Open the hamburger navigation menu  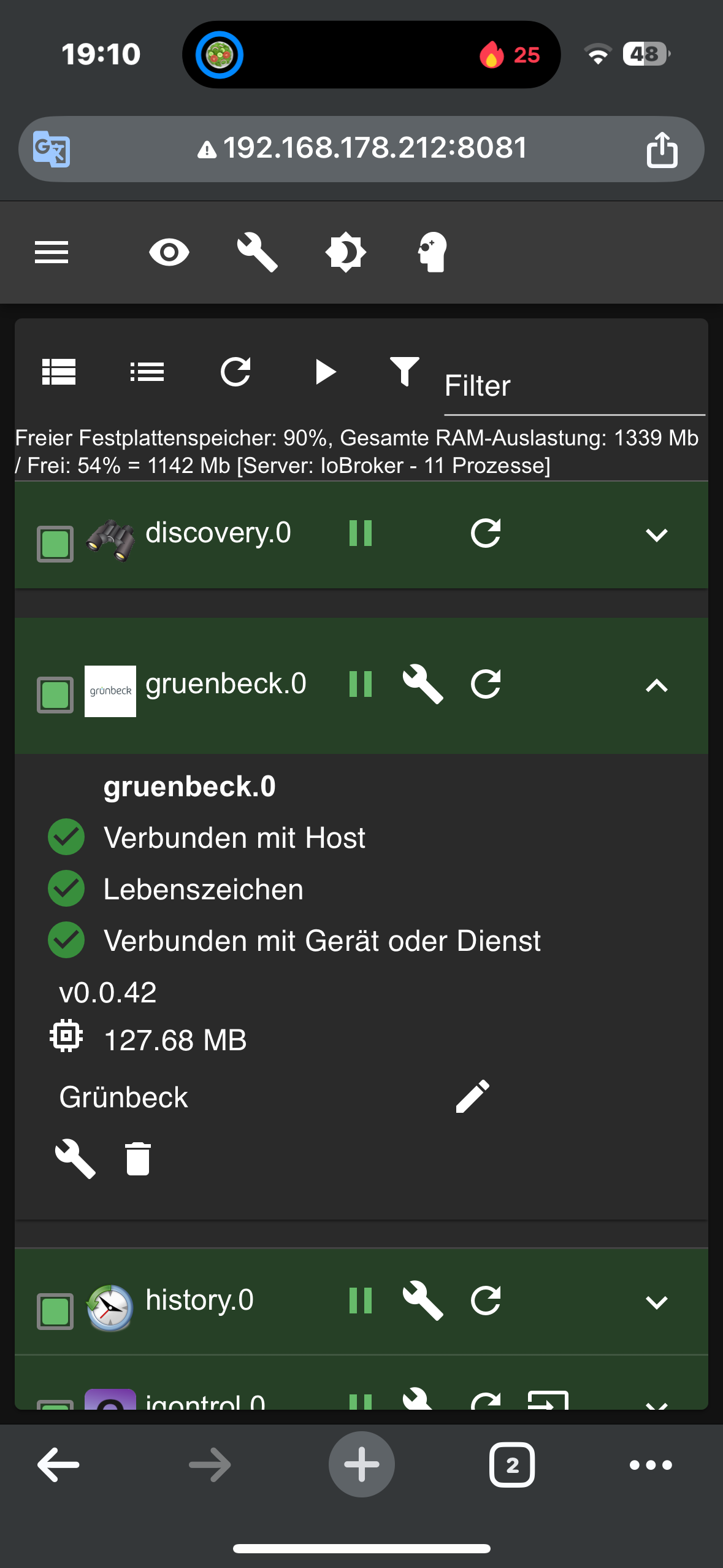[x=52, y=252]
